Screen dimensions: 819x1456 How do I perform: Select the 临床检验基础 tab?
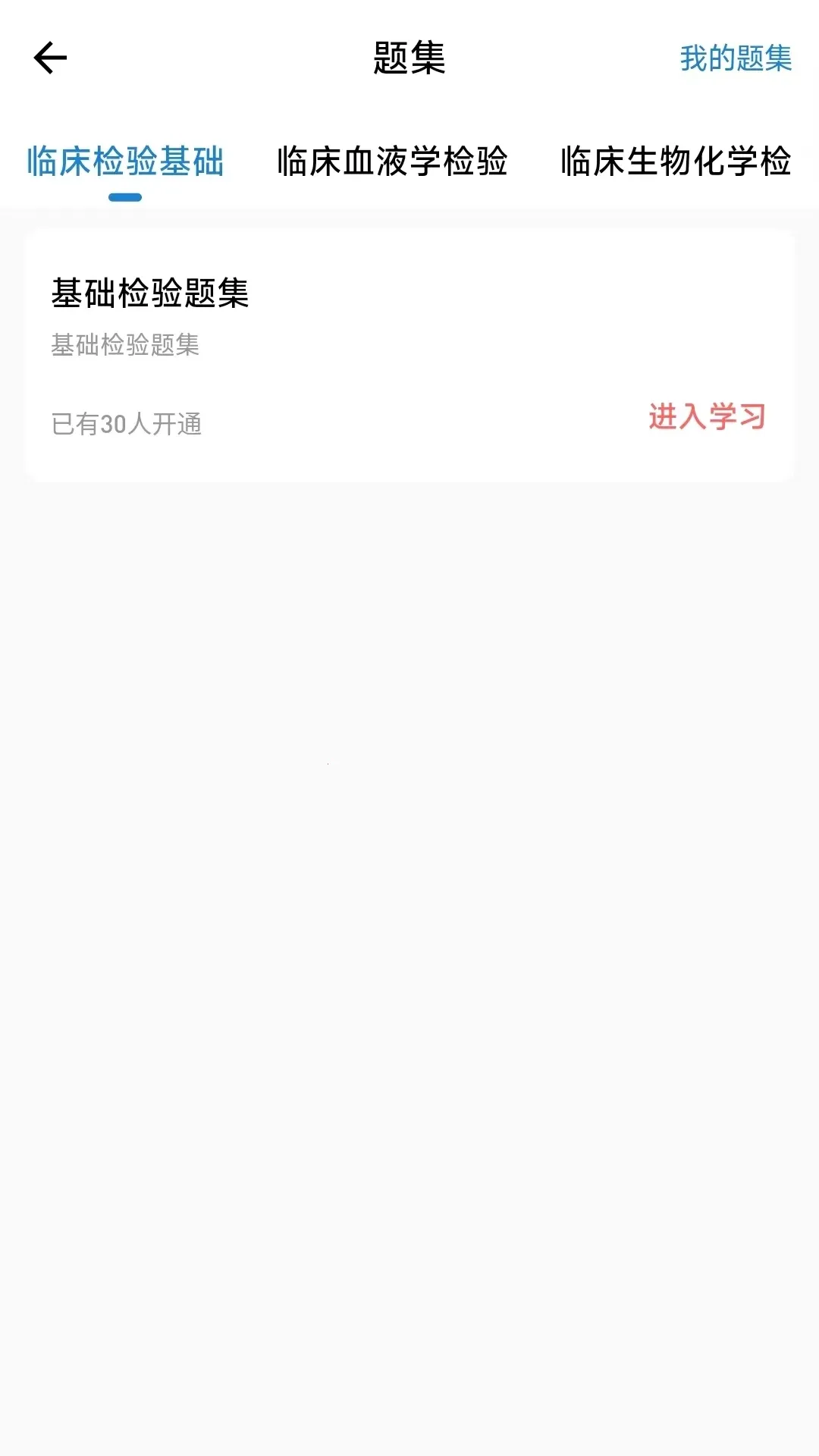(125, 160)
